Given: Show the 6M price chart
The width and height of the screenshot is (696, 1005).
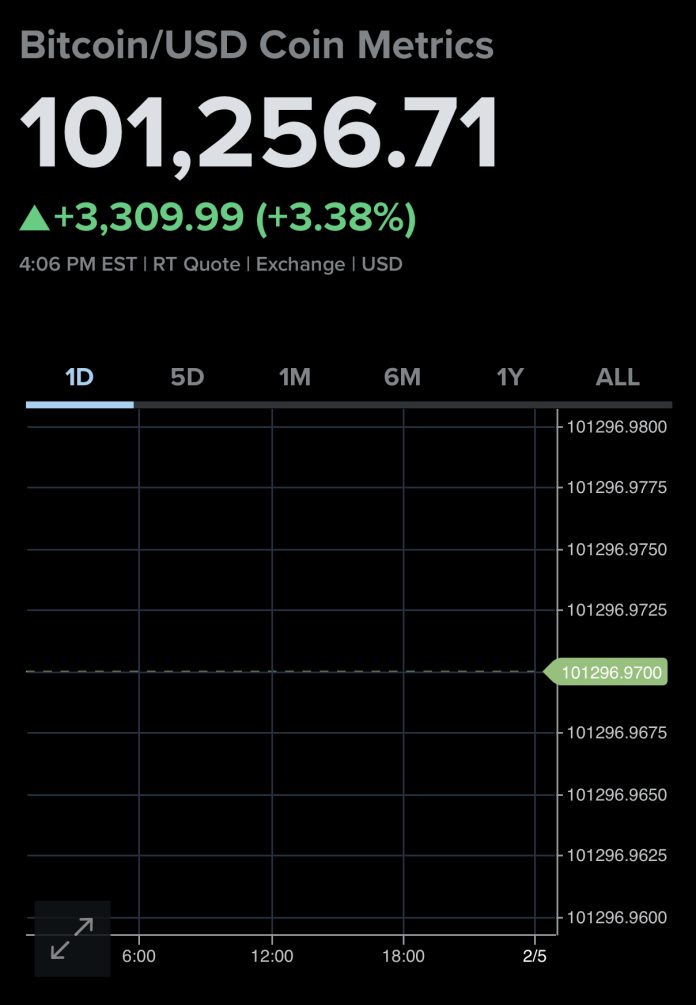Looking at the screenshot, I should coord(402,378).
